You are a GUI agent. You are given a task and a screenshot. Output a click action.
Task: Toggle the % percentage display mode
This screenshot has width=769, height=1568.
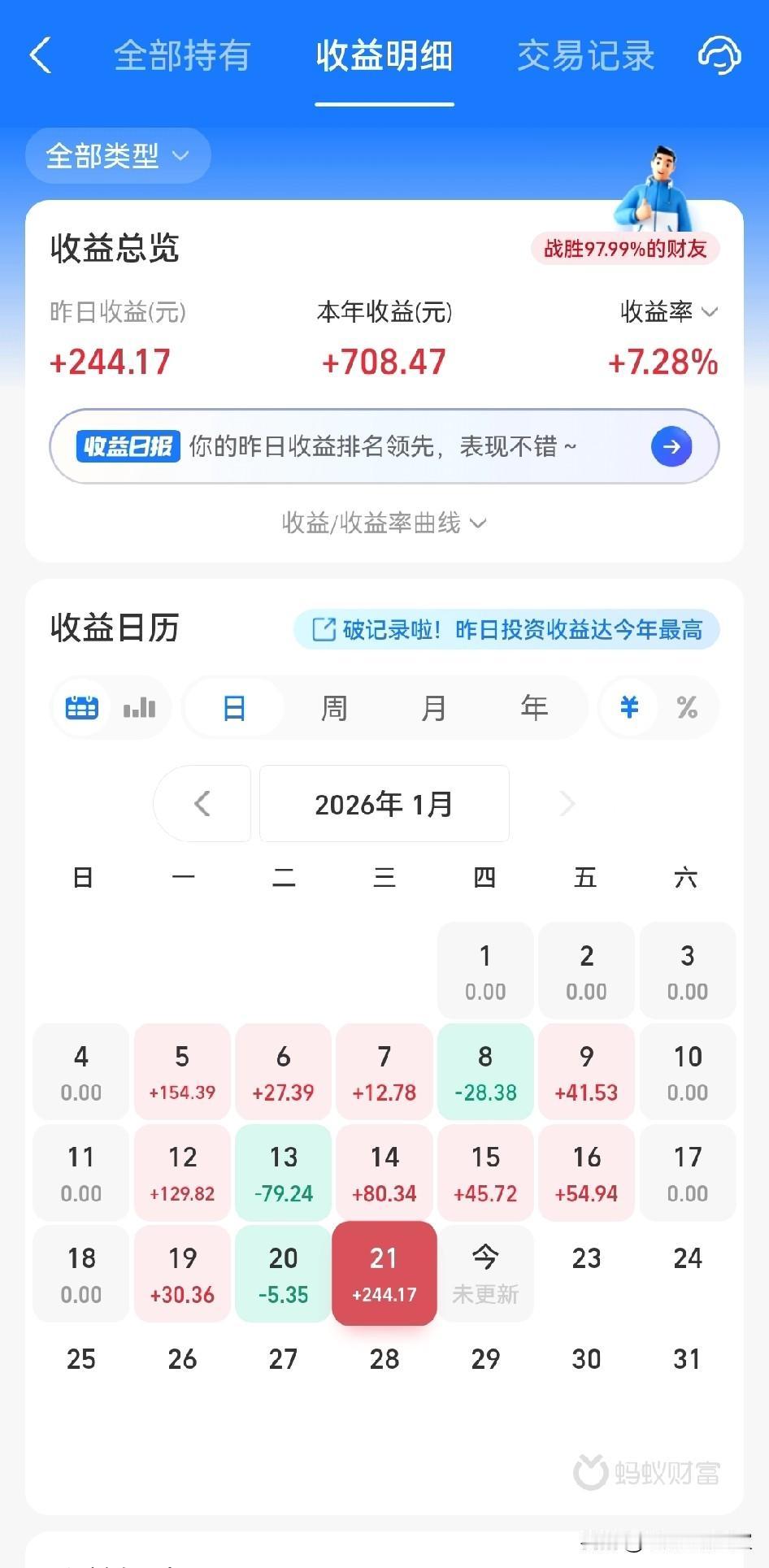[x=689, y=707]
